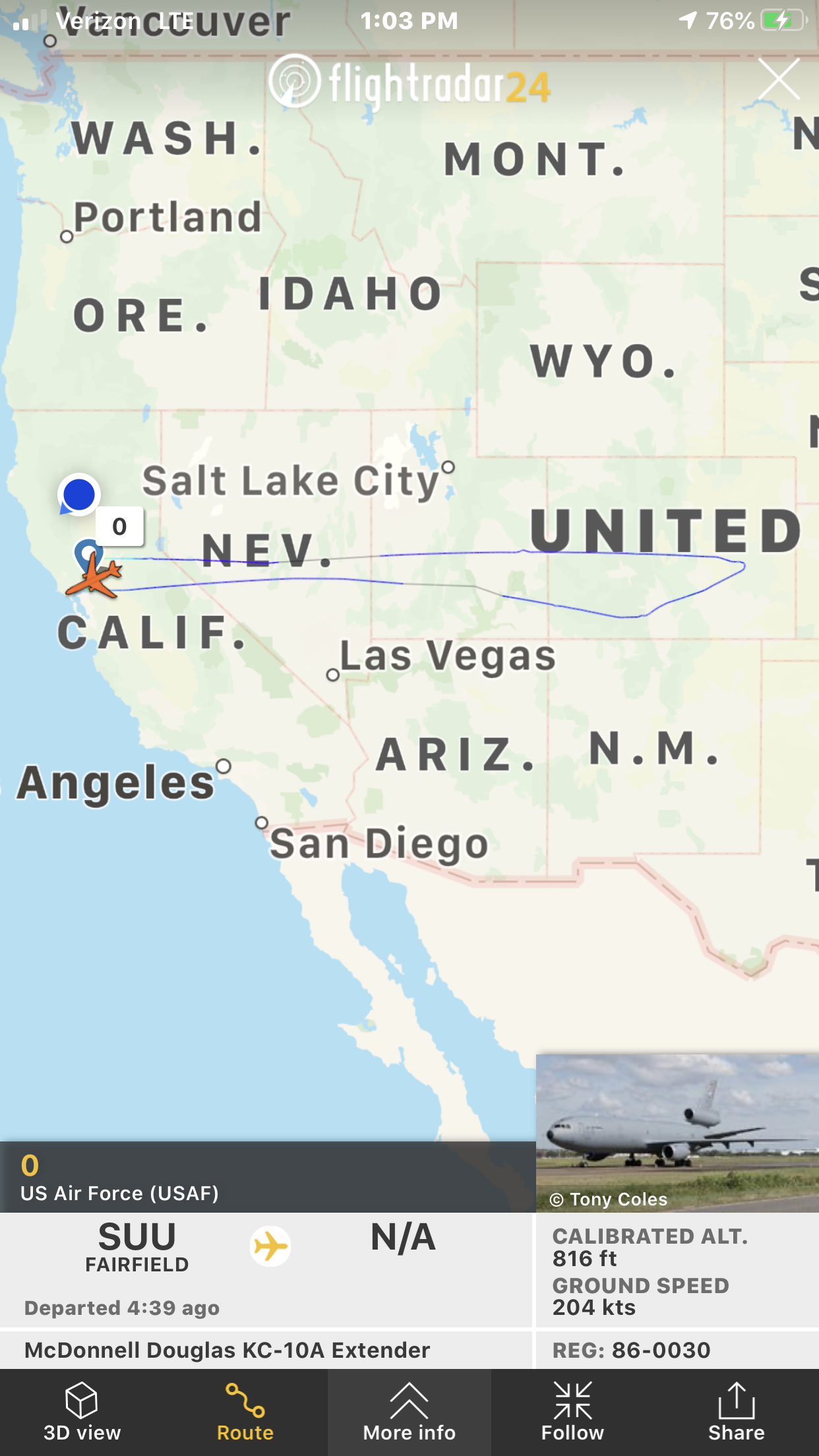Open the 3D view

coord(82,1412)
